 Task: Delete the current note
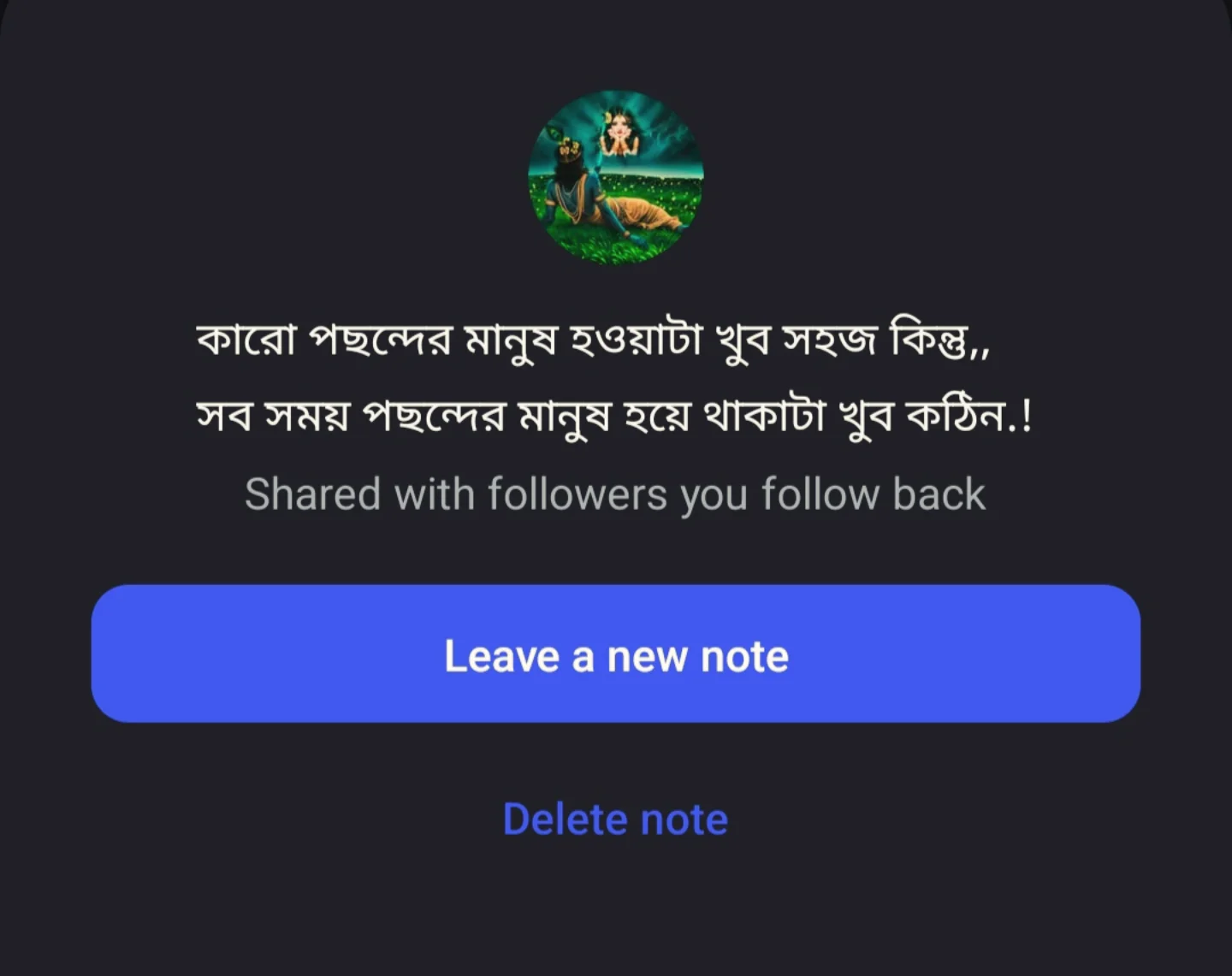[x=615, y=819]
